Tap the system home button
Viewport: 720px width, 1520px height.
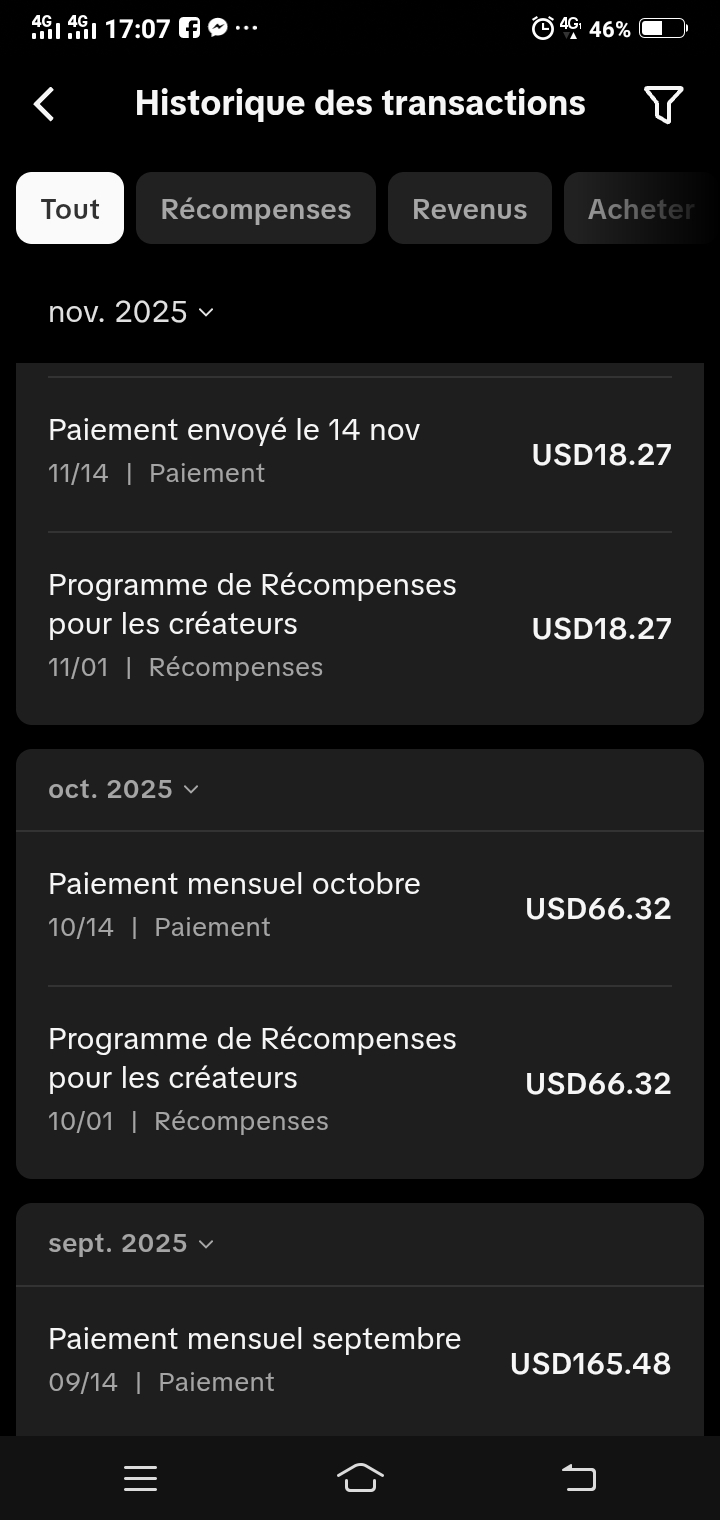360,1478
